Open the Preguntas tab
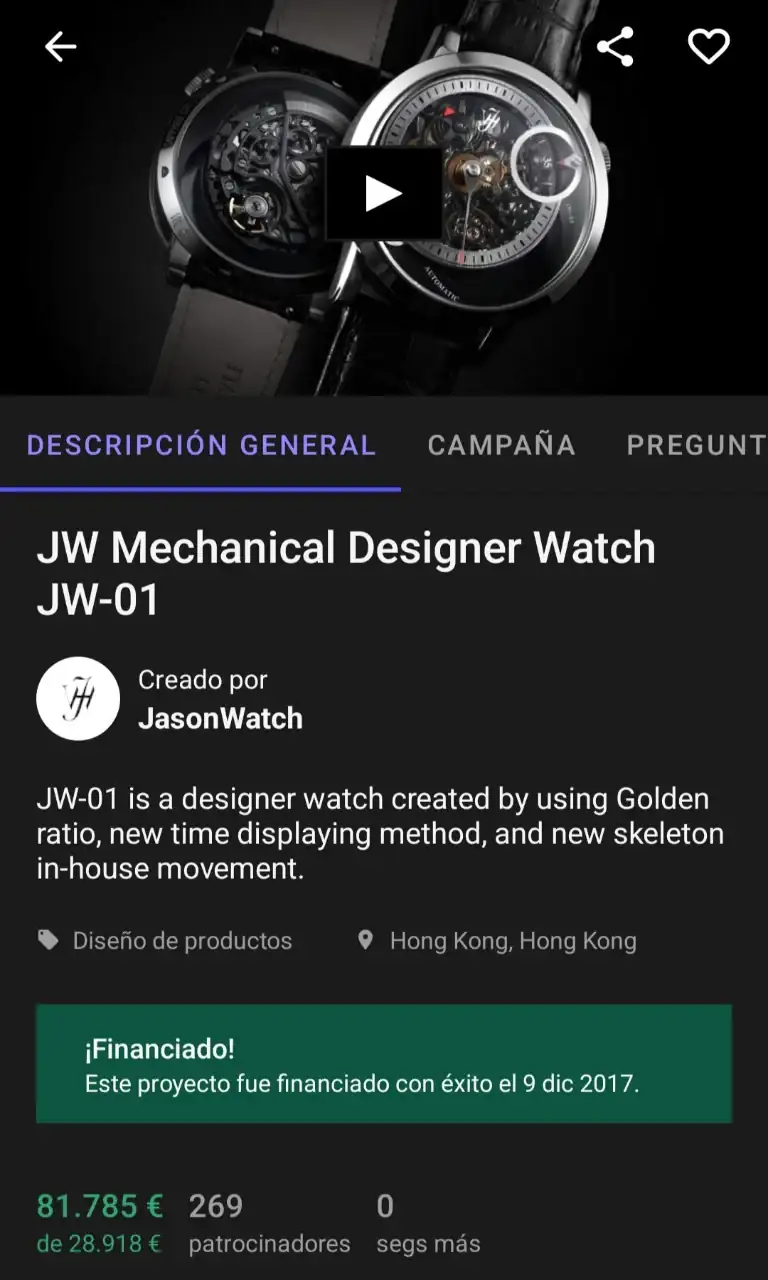768x1280 pixels. (695, 445)
